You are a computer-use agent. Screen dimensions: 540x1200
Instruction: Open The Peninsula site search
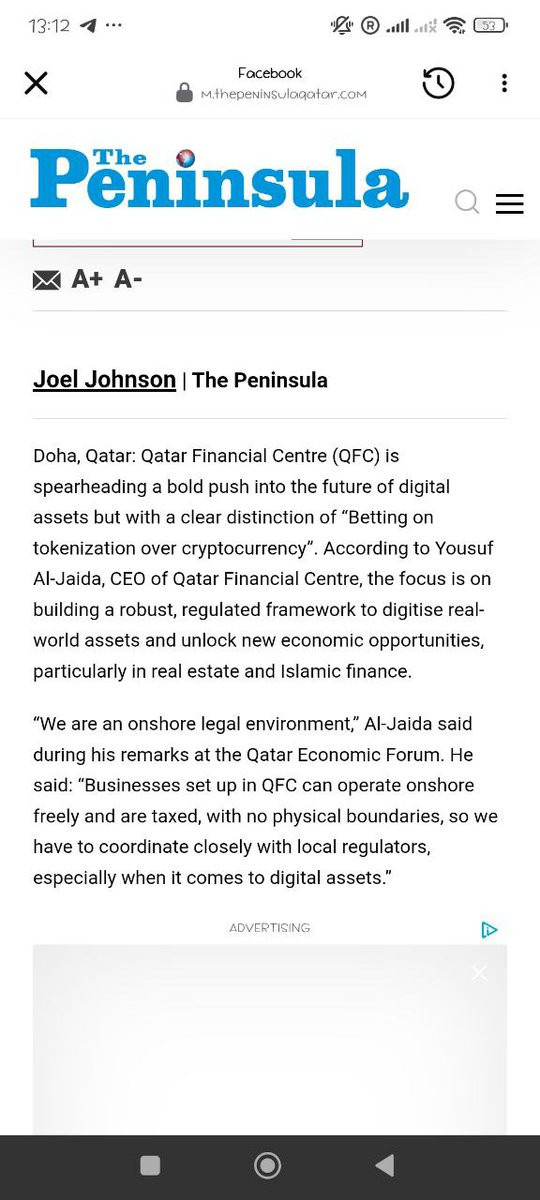pos(467,203)
